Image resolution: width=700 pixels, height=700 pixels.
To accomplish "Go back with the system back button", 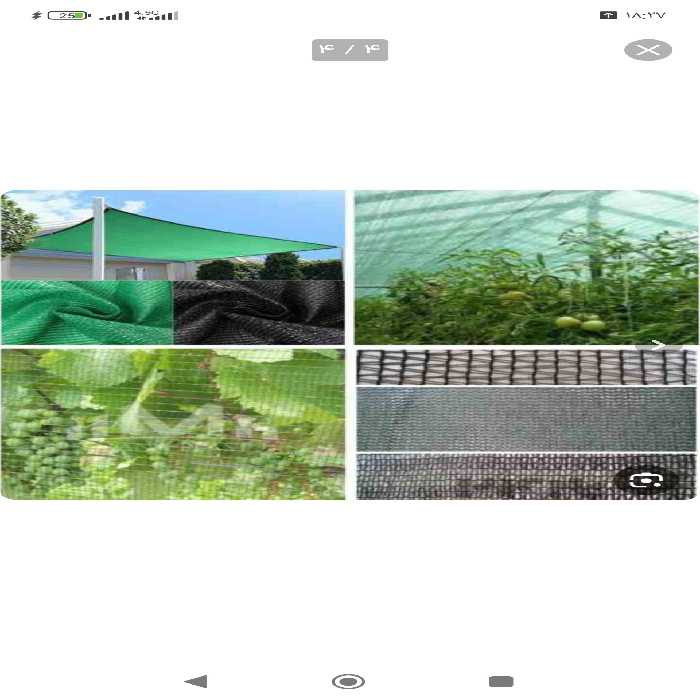I will click(x=197, y=681).
